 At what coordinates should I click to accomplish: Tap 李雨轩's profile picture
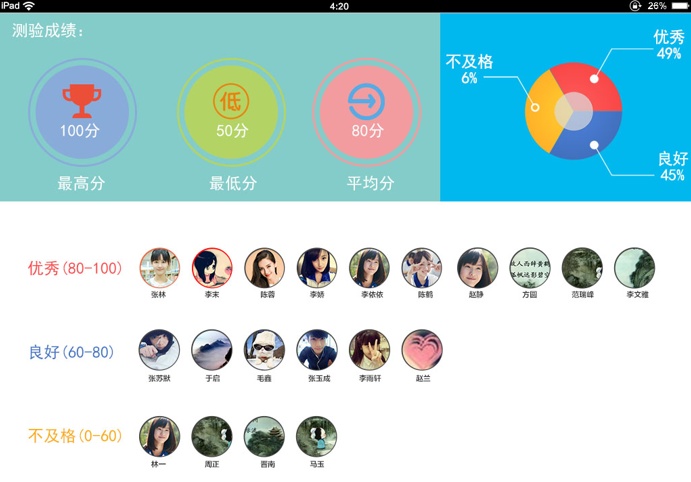tap(369, 351)
